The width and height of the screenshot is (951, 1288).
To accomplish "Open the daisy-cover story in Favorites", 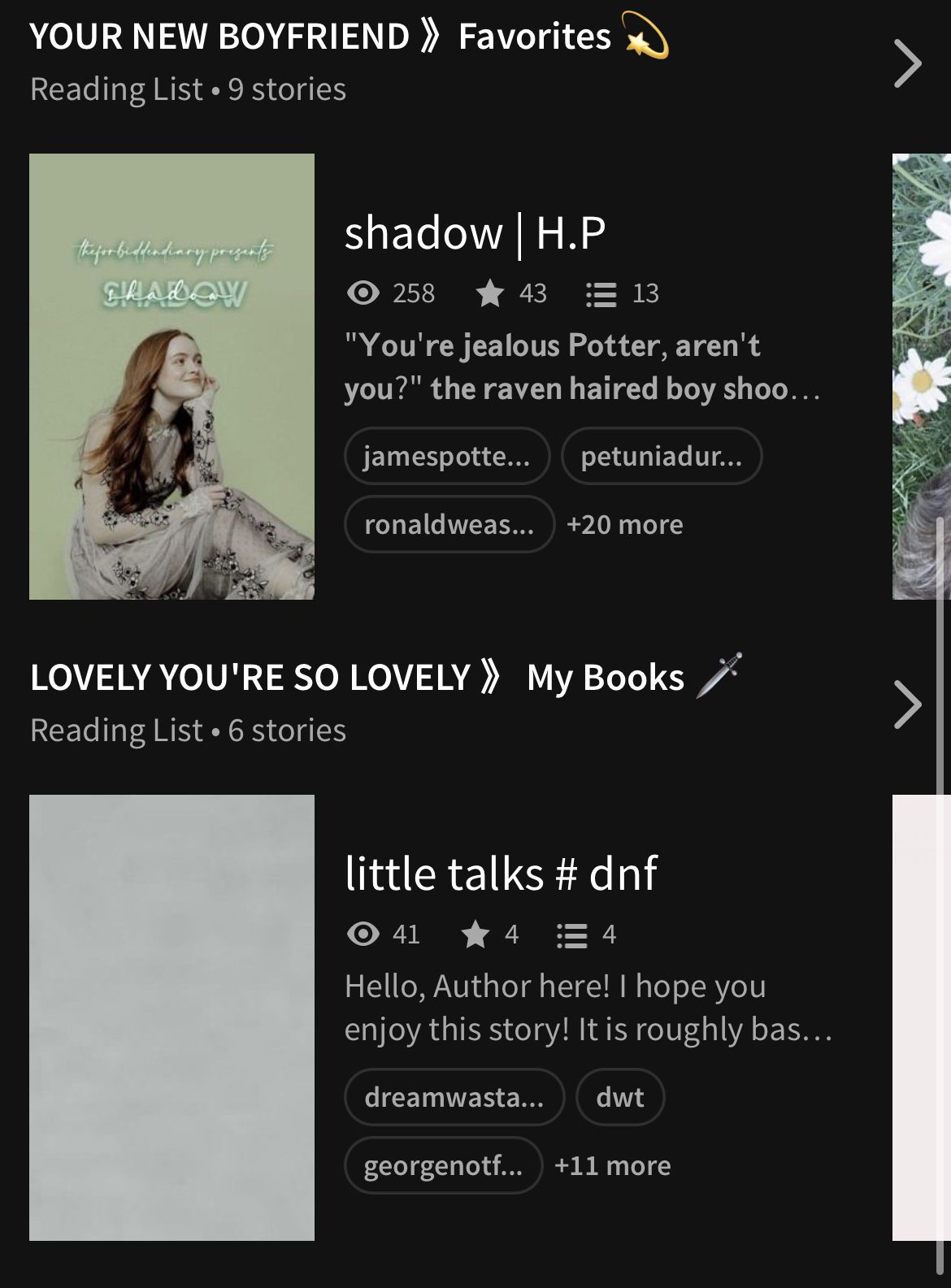I will [x=921, y=376].
